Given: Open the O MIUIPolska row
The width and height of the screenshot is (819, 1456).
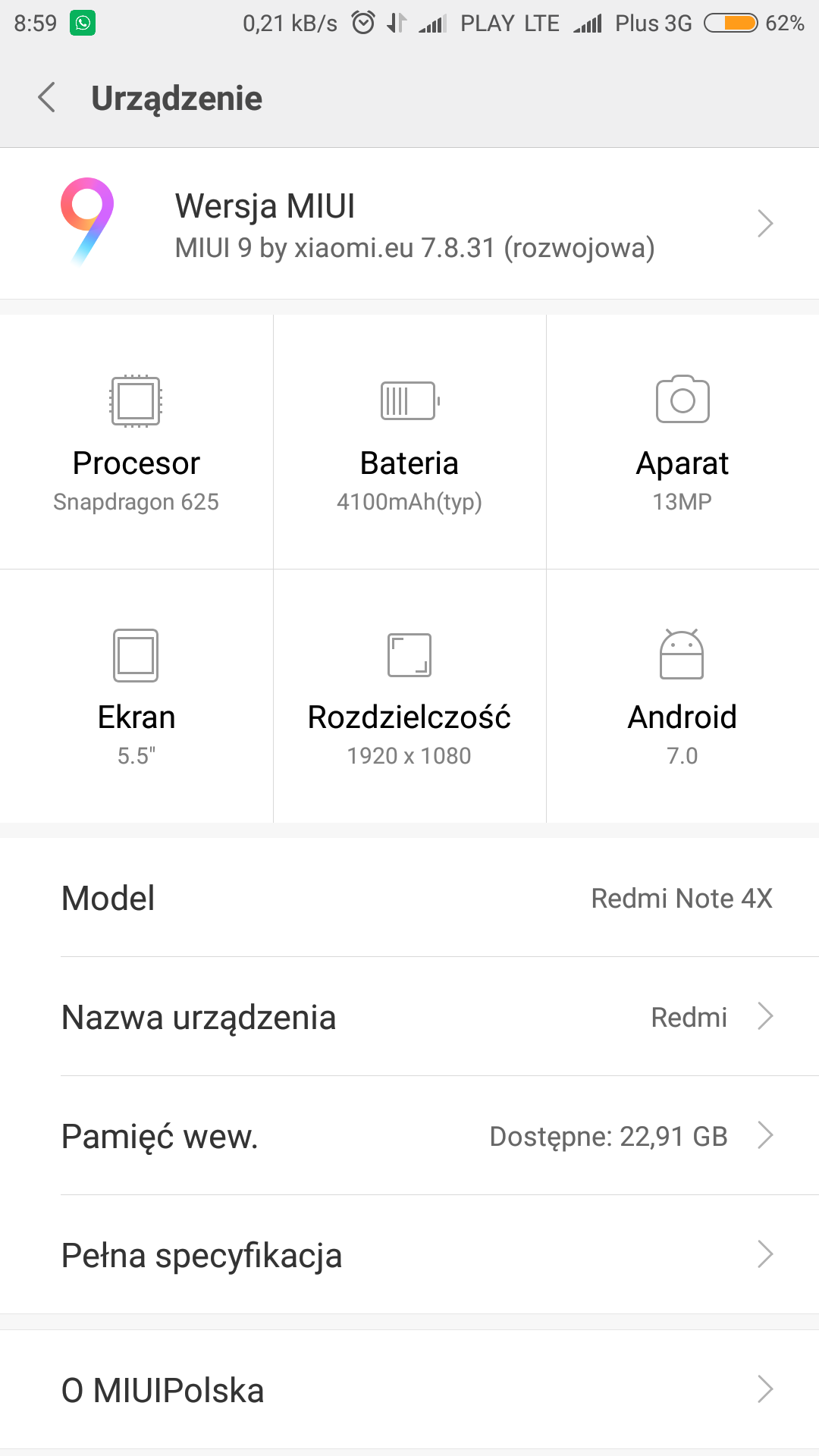Looking at the screenshot, I should (x=409, y=1389).
